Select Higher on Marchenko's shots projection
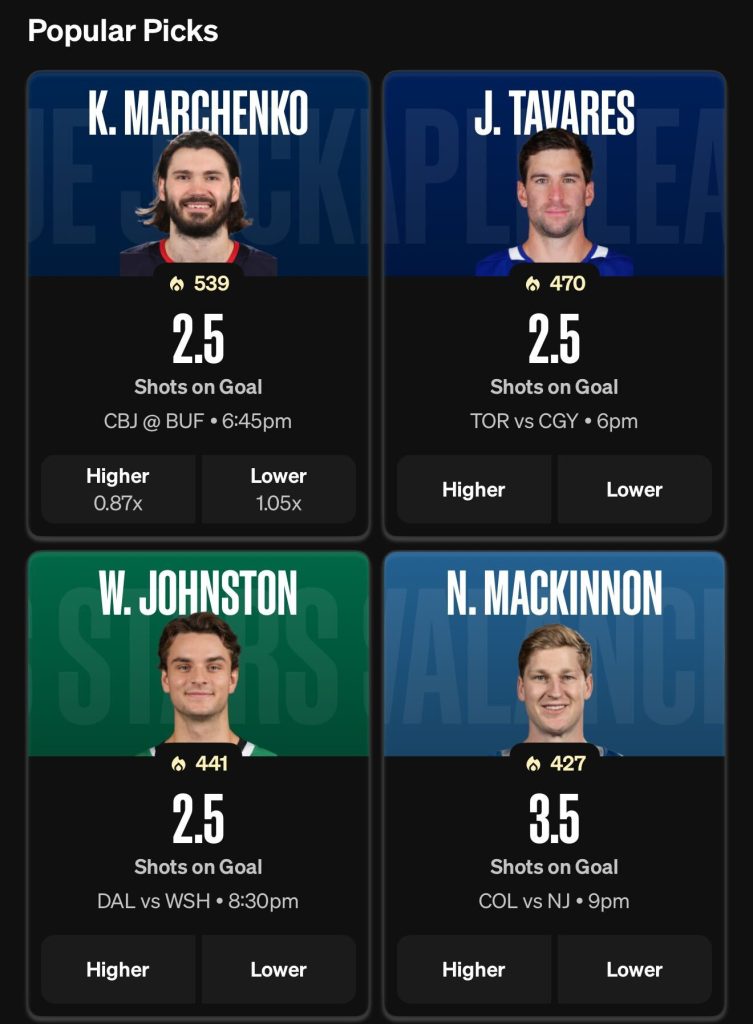Screen dimensions: 753x1024 [118, 488]
